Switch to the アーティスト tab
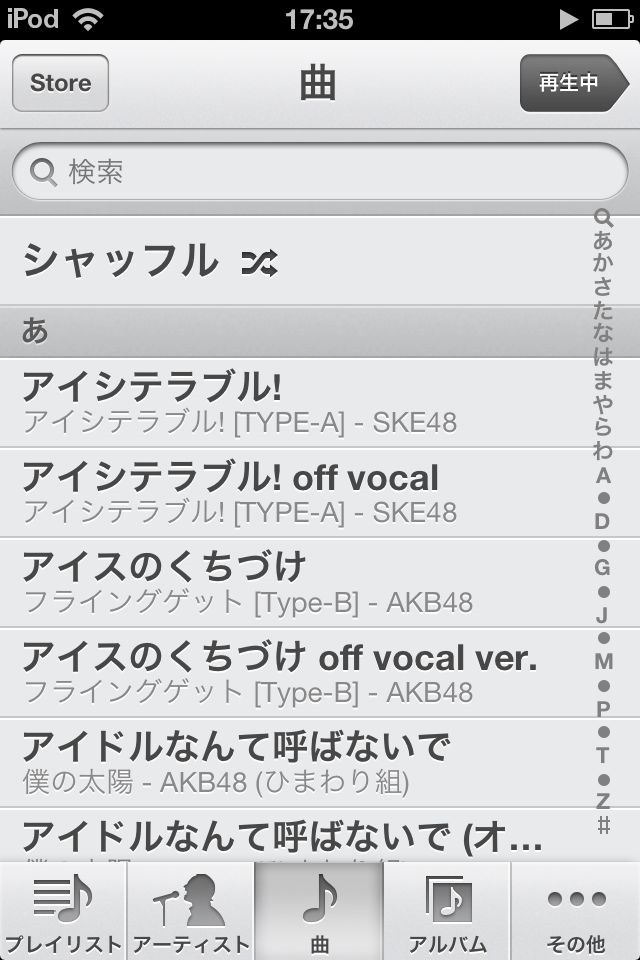Screen dimensions: 640x960 (191, 911)
